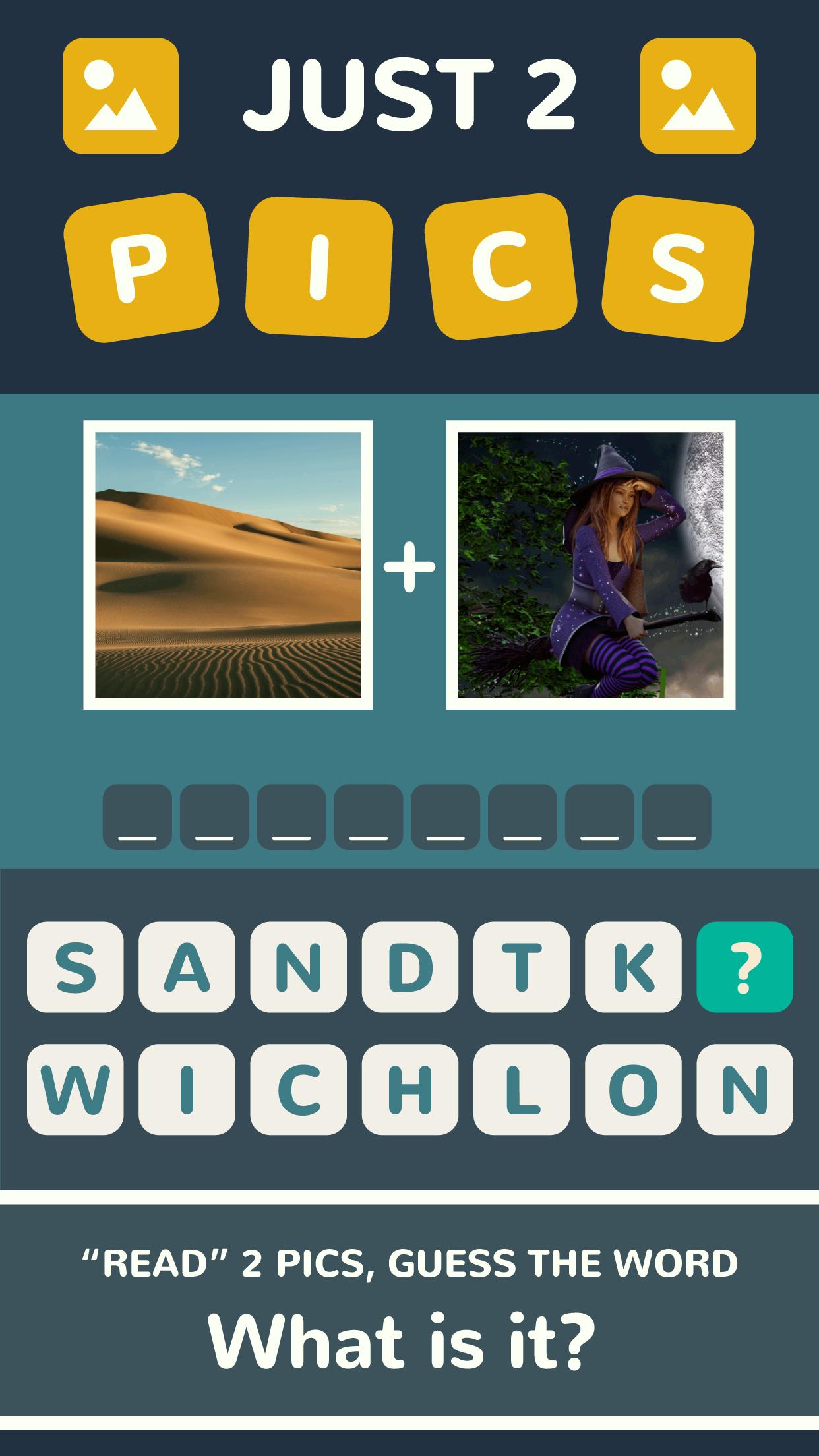The width and height of the screenshot is (819, 1456).
Task: Tap the letter S tile
Action: (x=75, y=967)
